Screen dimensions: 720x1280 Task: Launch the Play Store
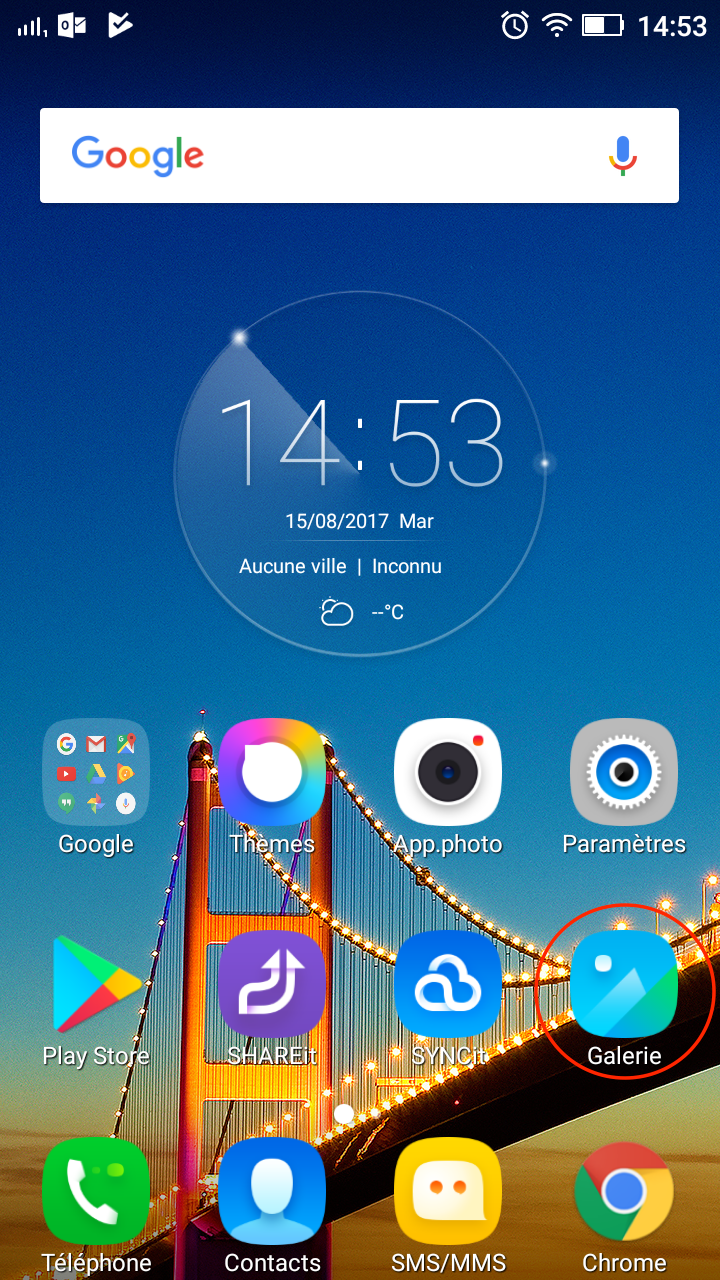pos(96,984)
